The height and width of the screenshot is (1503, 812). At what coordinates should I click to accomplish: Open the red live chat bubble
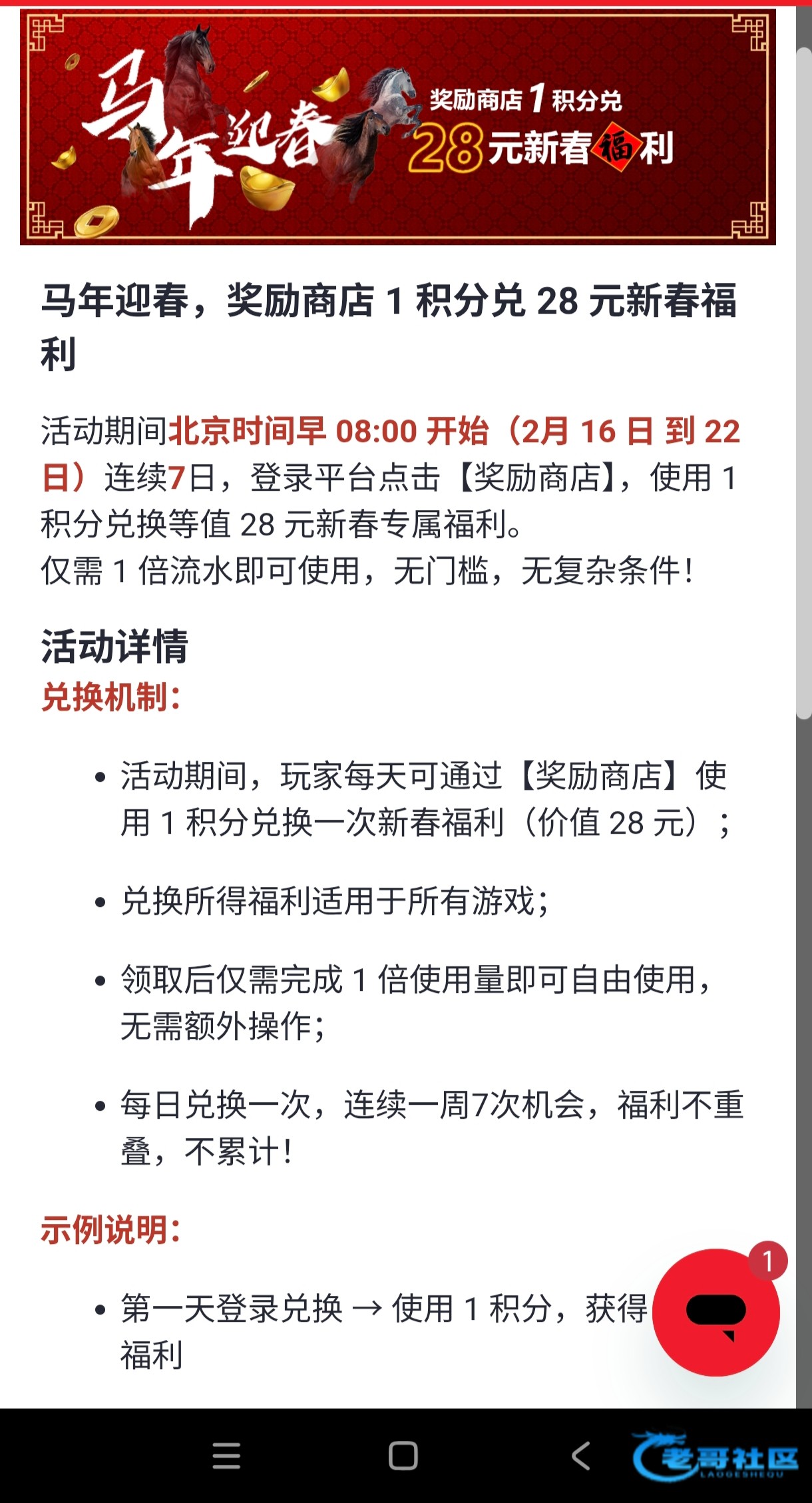coord(715,1311)
